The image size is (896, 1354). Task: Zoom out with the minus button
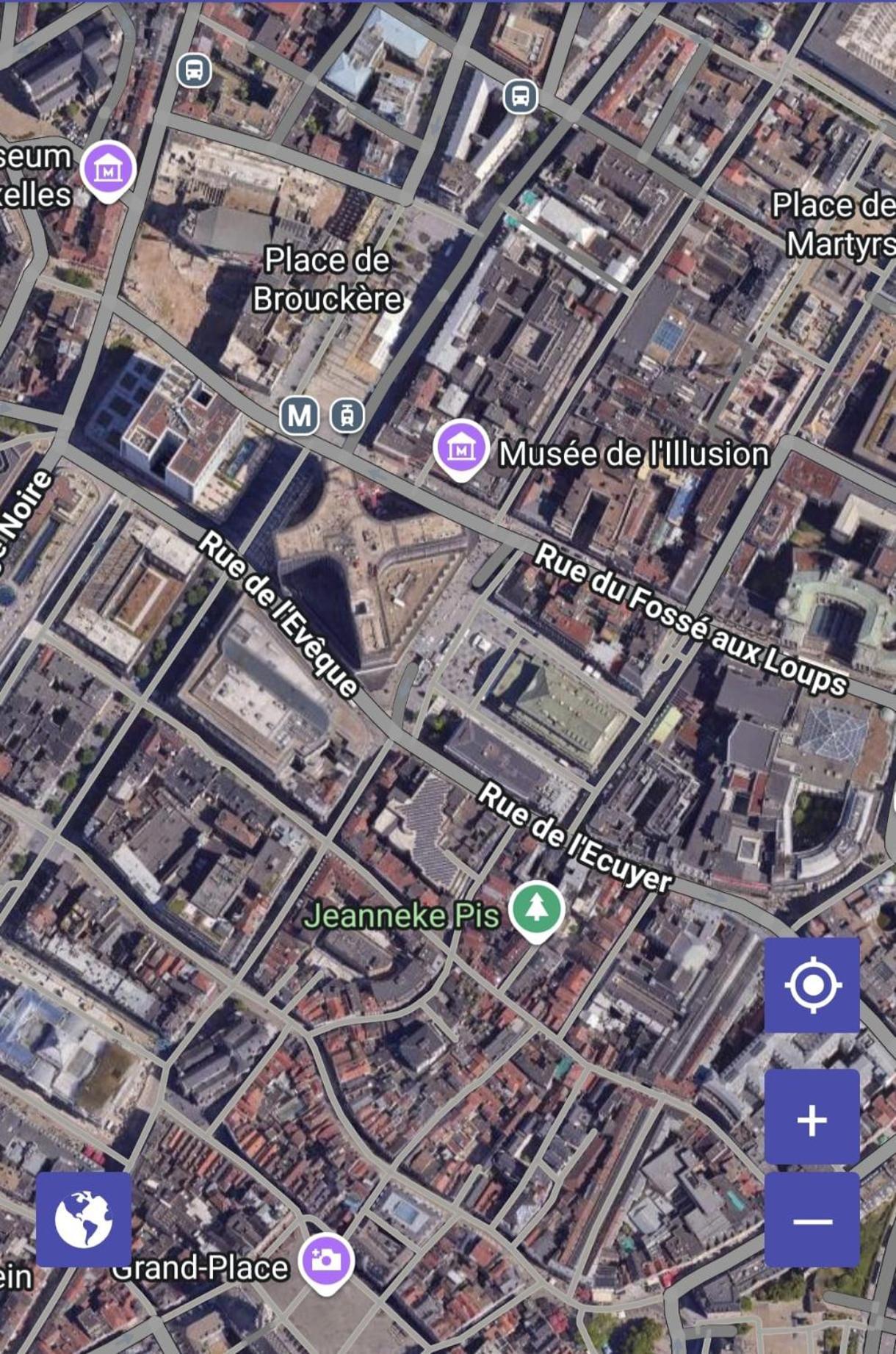click(x=812, y=1221)
